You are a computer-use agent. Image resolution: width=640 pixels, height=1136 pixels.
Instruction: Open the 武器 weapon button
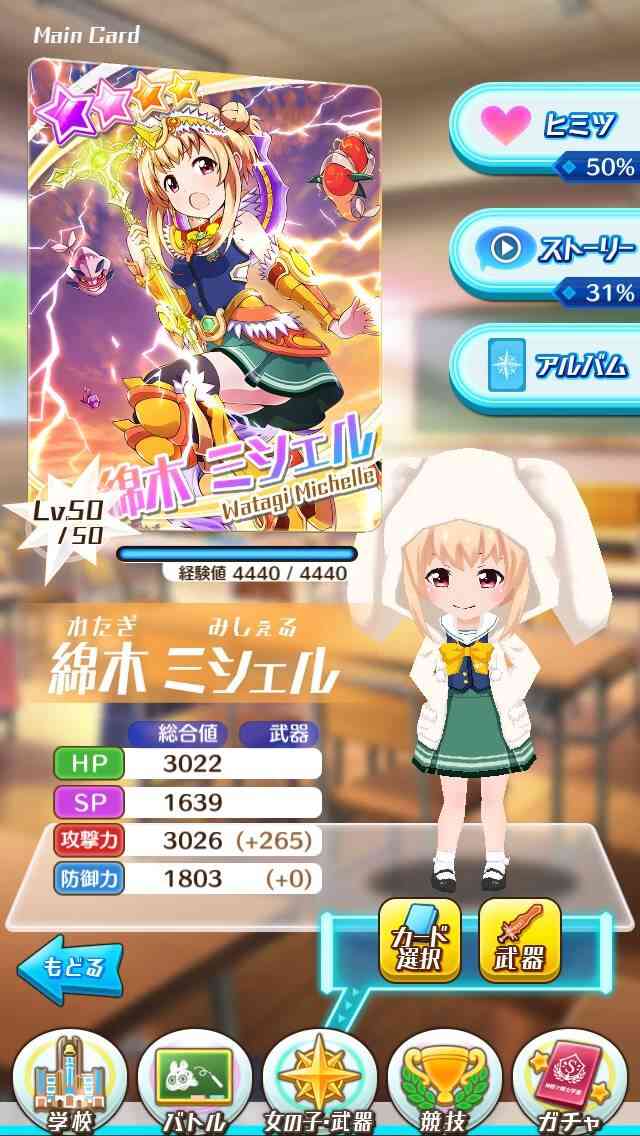(520, 940)
